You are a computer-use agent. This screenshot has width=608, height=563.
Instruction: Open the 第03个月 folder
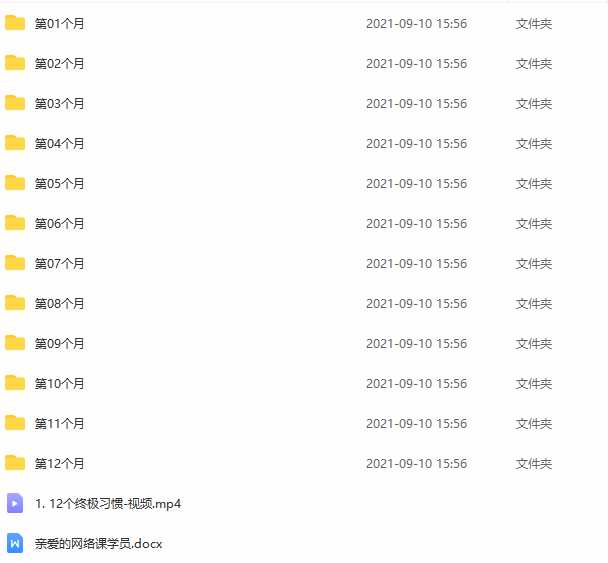click(59, 104)
